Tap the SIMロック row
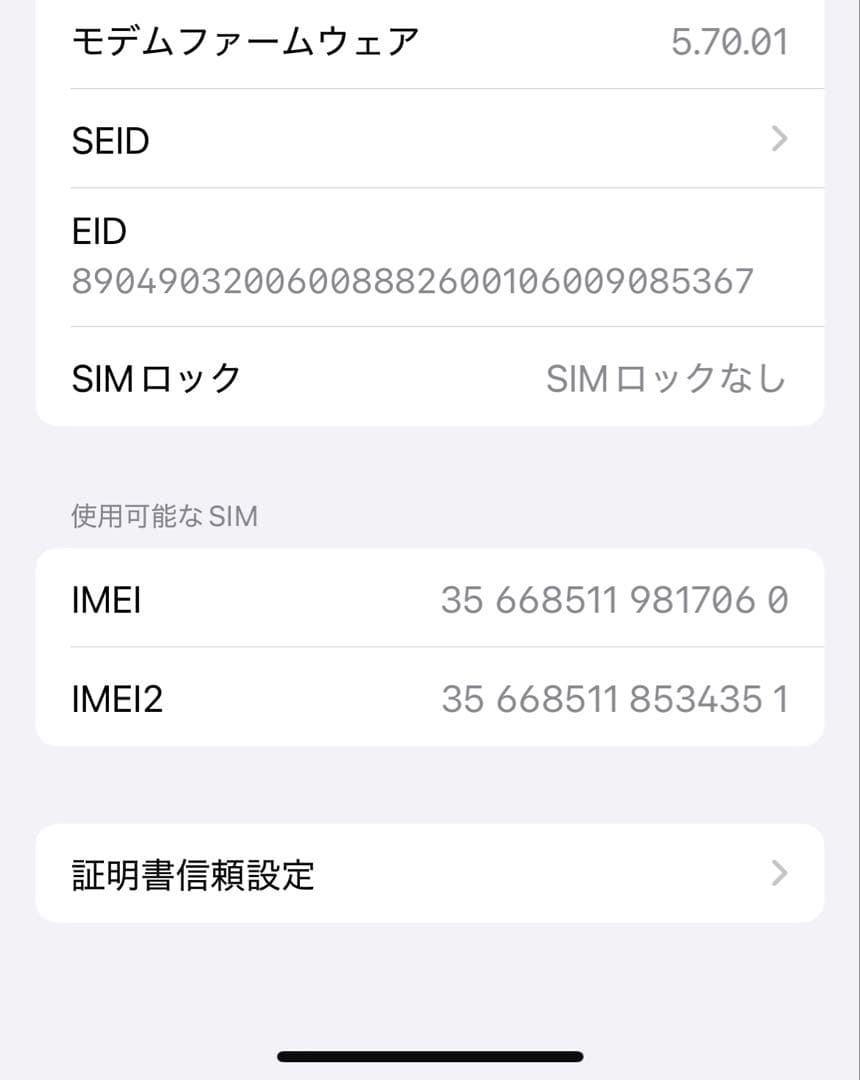Screen dimensions: 860x1080 tap(430, 377)
